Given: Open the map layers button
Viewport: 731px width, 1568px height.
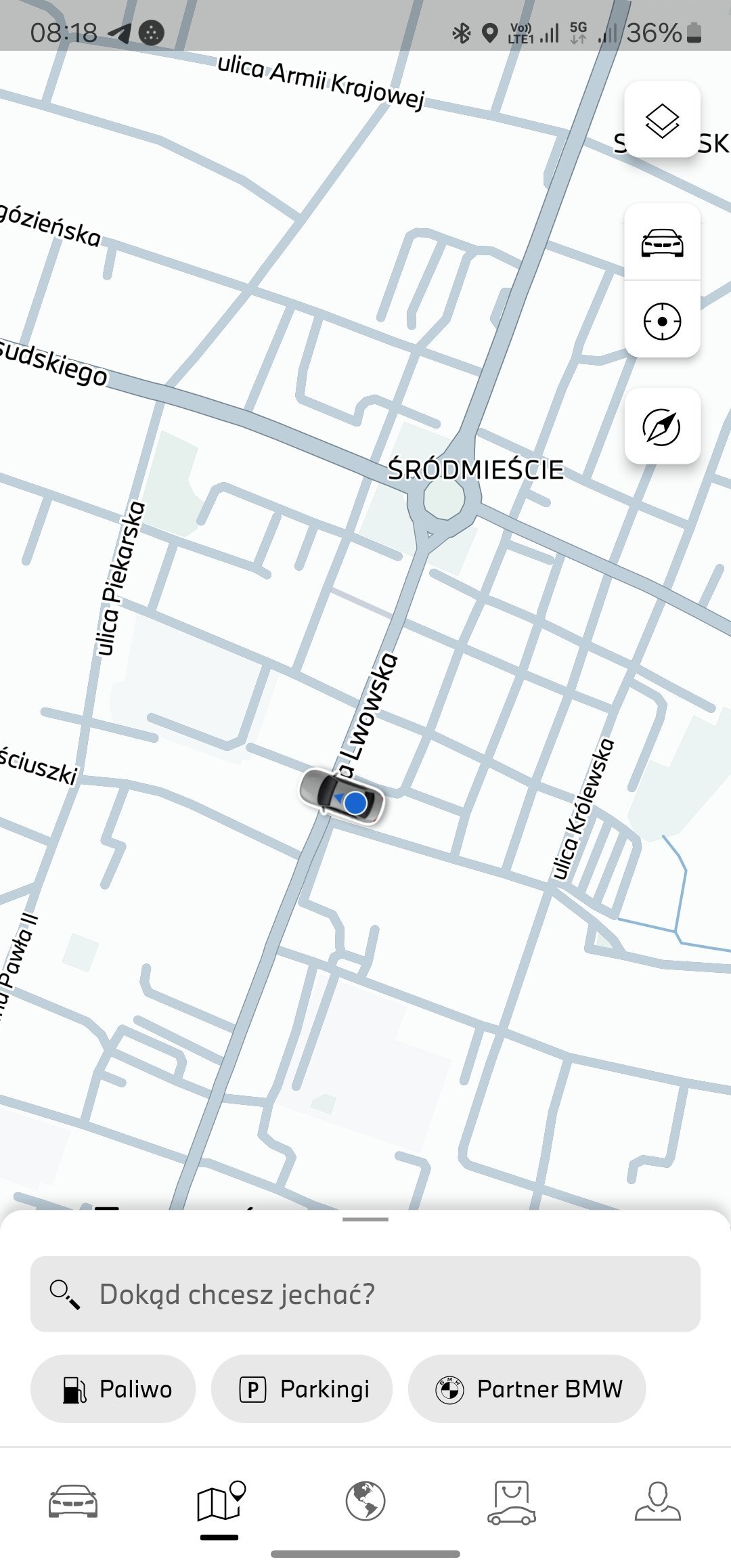Looking at the screenshot, I should [662, 120].
